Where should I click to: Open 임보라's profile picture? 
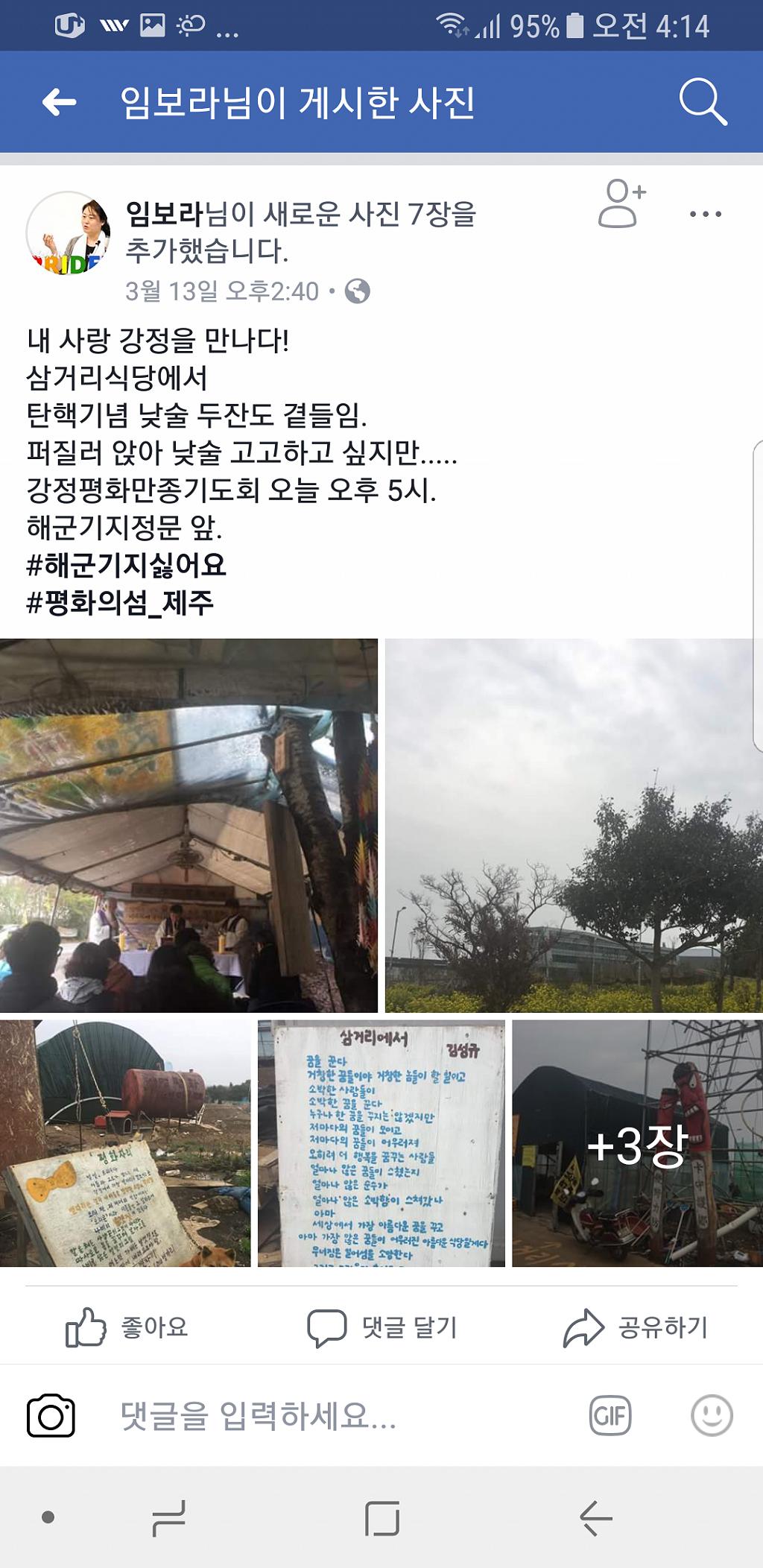click(x=69, y=233)
